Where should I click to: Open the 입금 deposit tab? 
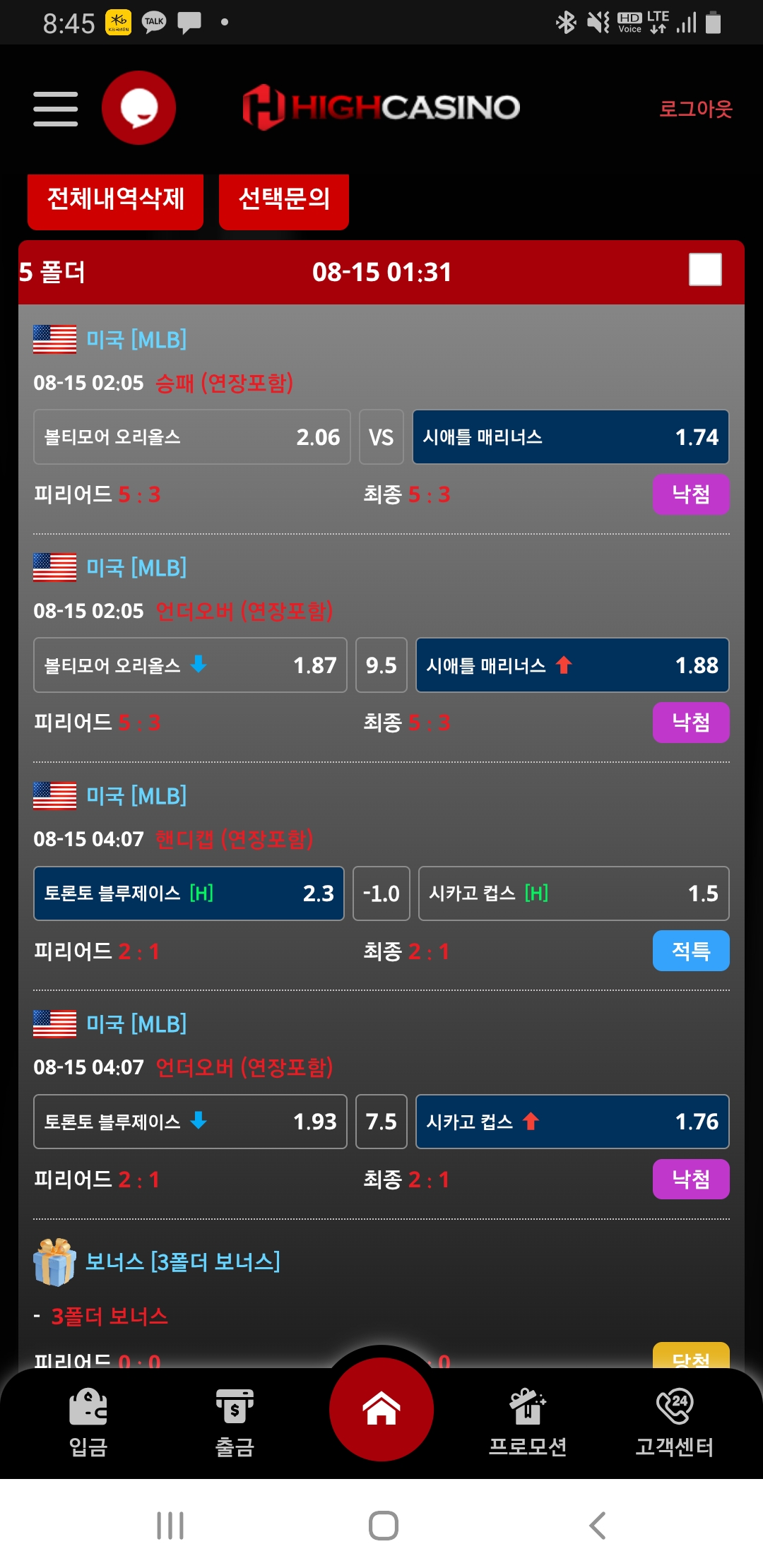point(88,1421)
